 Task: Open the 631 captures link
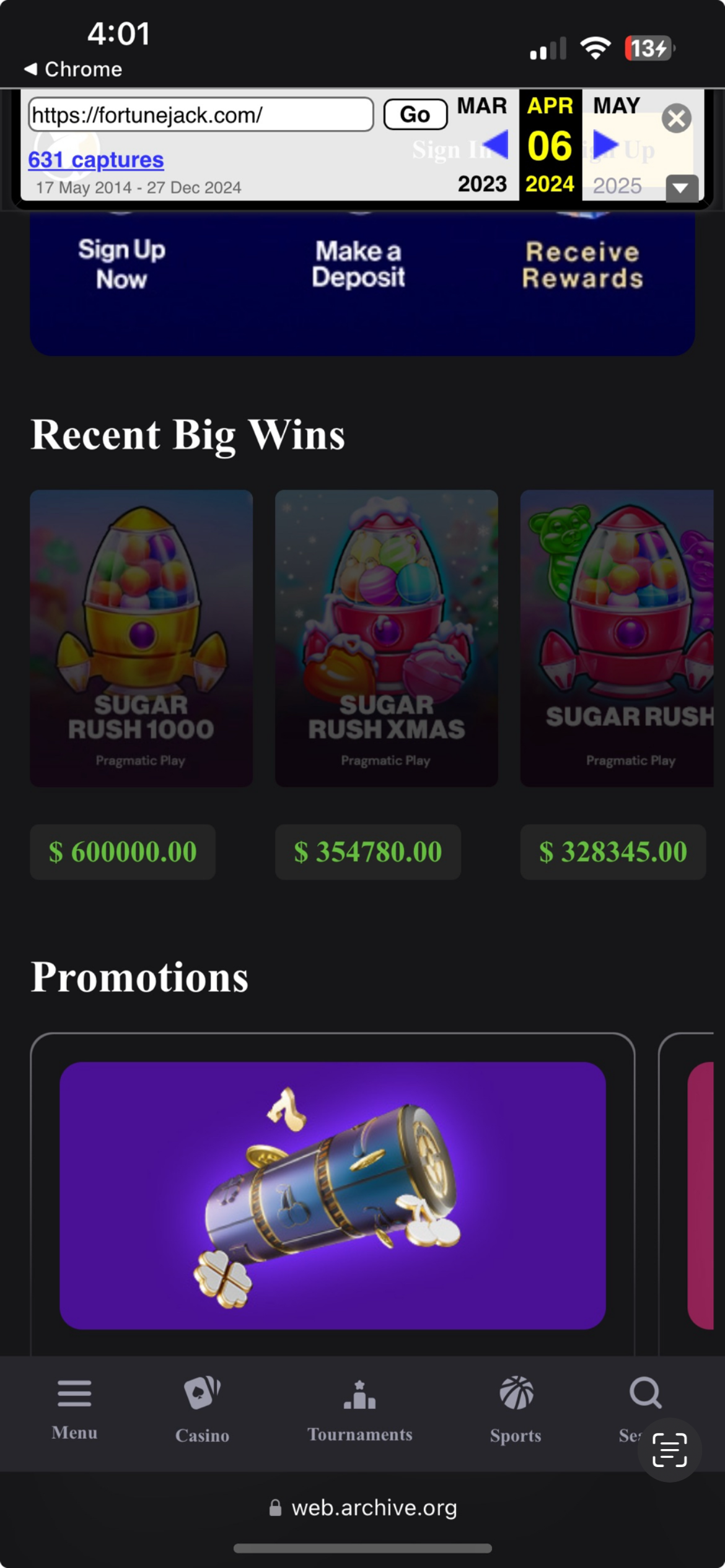coord(96,160)
